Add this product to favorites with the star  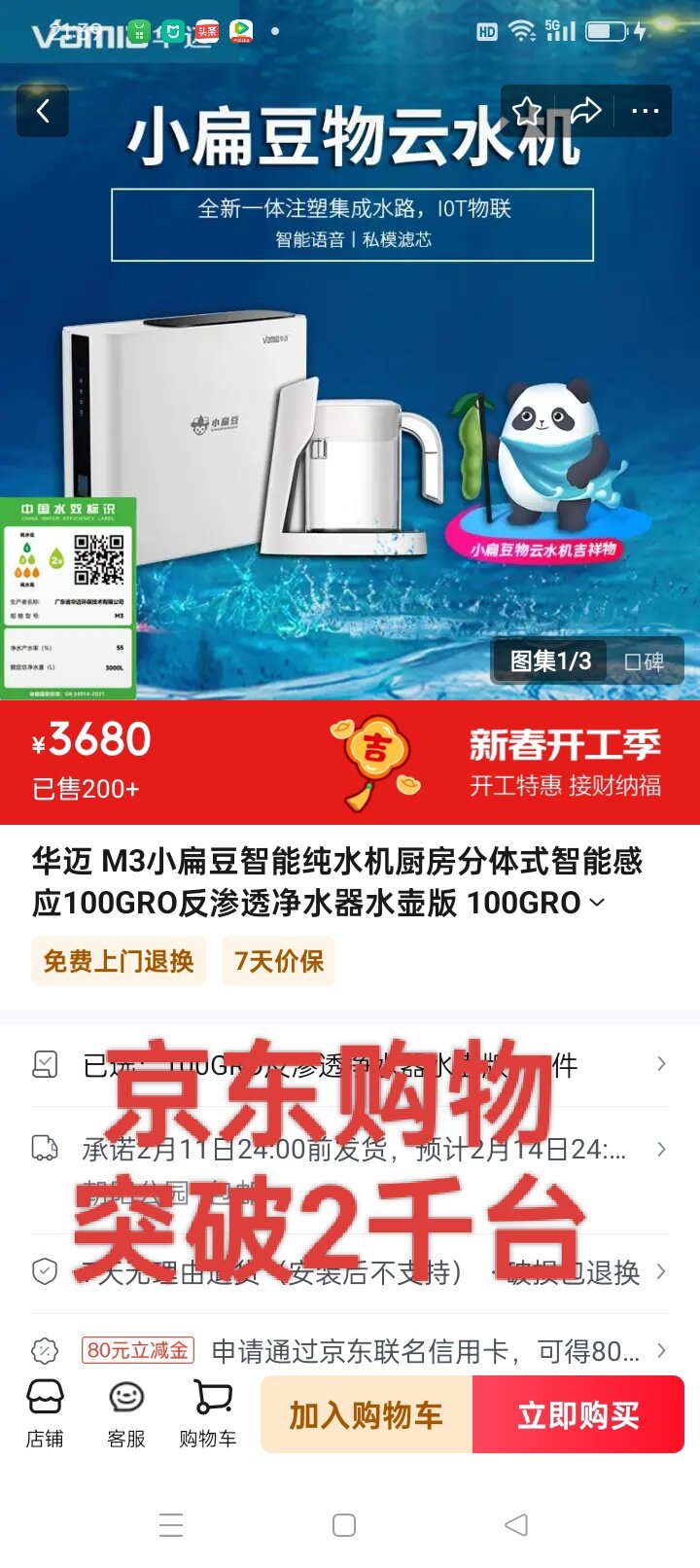coord(527,111)
